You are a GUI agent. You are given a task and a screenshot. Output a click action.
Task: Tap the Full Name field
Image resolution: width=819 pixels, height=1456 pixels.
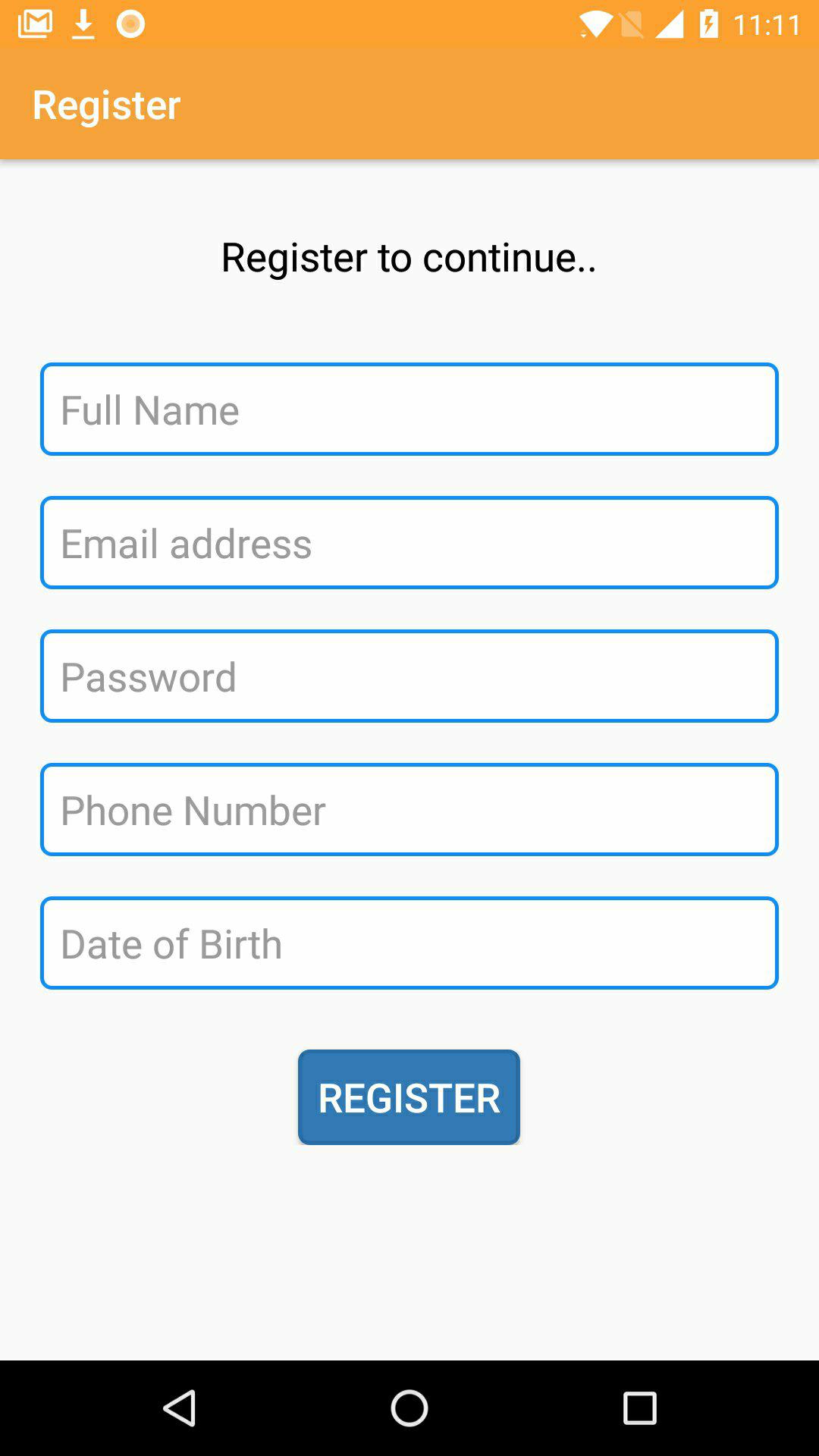point(409,409)
